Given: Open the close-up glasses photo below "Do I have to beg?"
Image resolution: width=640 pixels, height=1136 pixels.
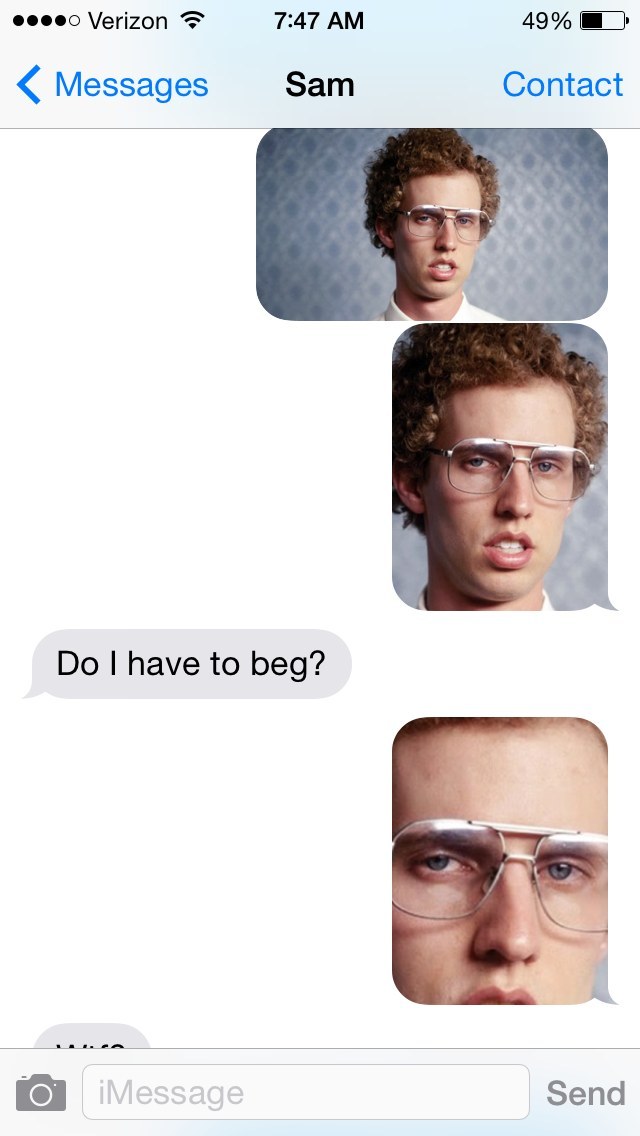Looking at the screenshot, I should 500,861.
